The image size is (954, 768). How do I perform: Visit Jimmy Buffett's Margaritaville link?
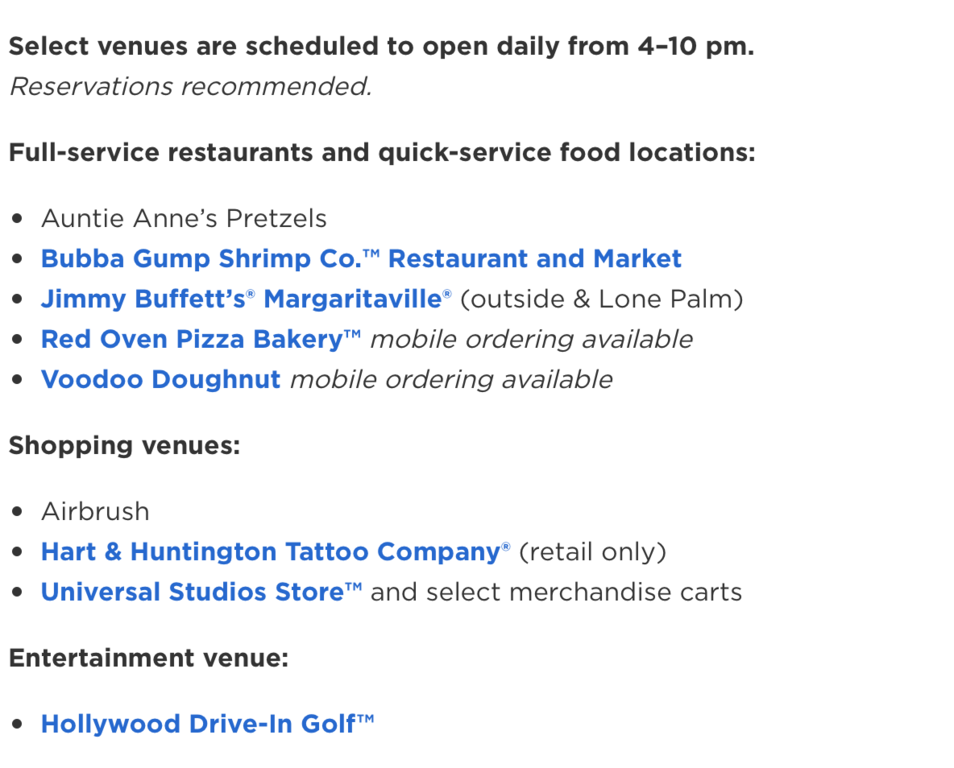[x=245, y=299]
